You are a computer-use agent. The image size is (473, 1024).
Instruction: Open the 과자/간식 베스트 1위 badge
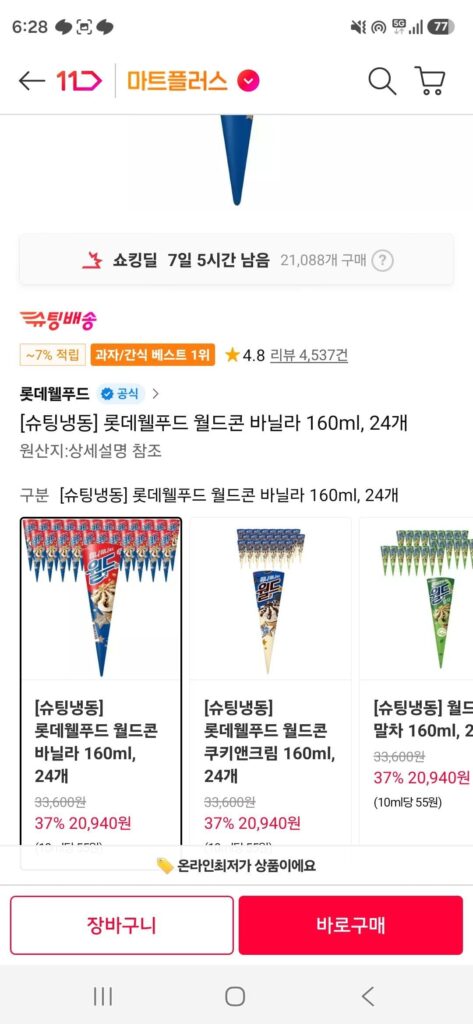(x=153, y=355)
